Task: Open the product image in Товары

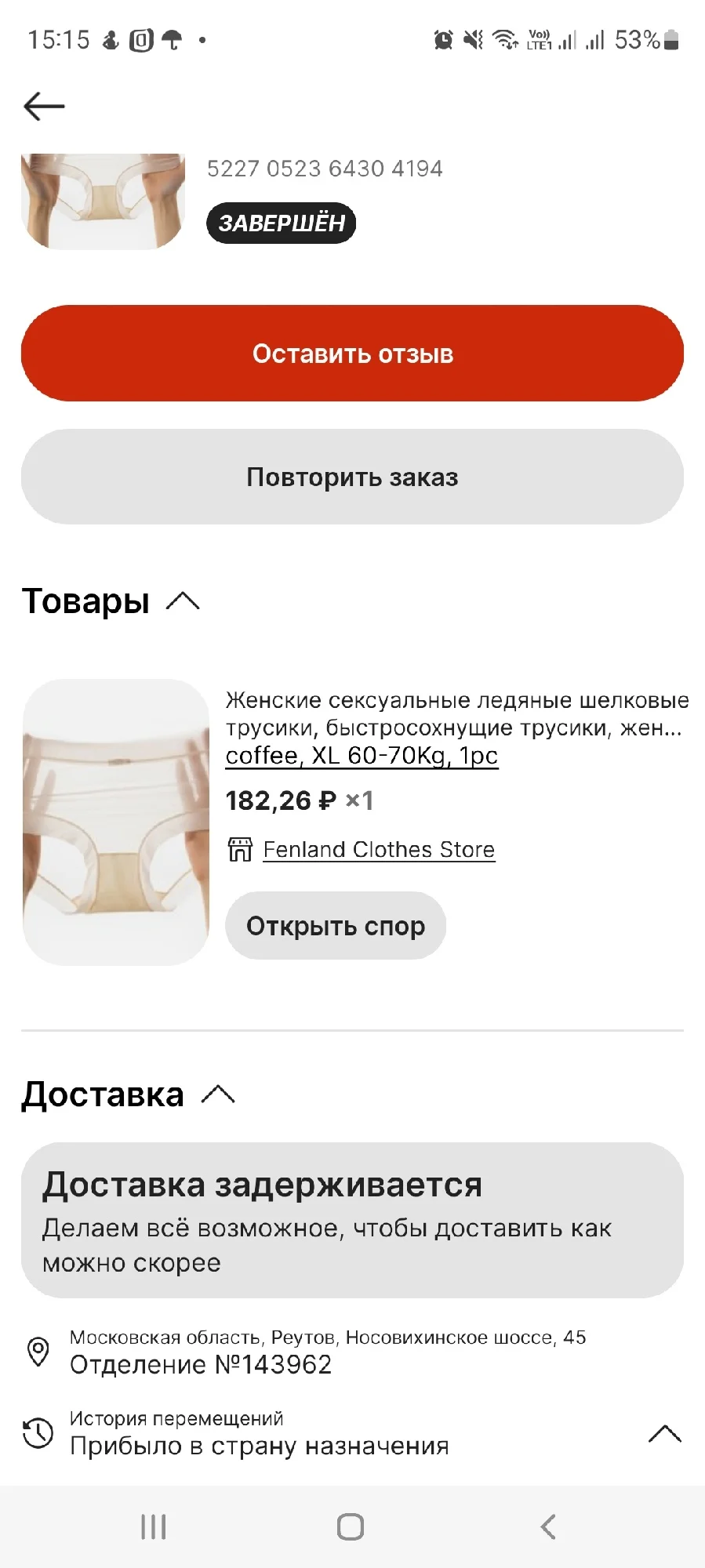Action: (x=116, y=822)
